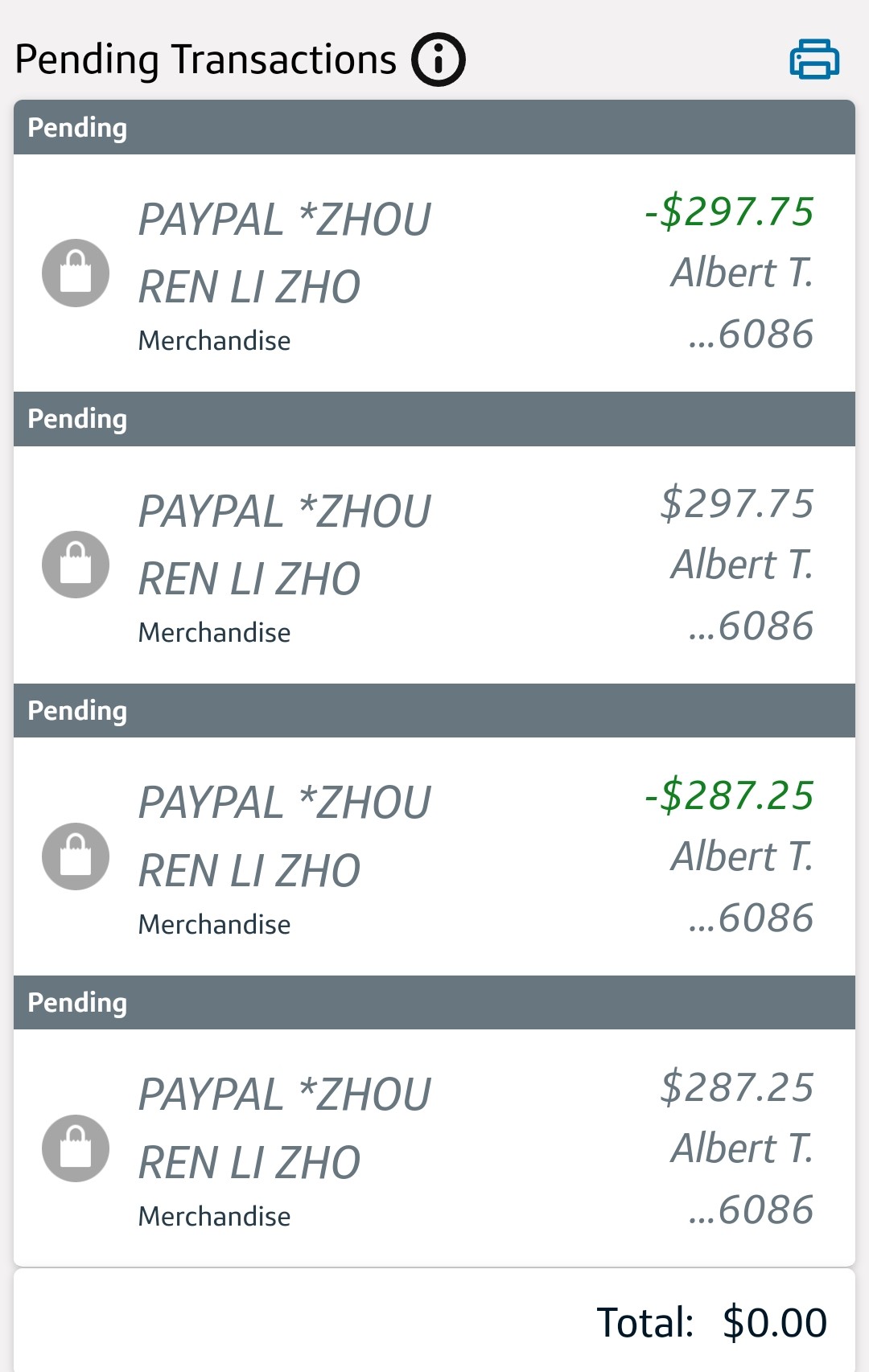Open the -$297.75 PayPal pending transaction

(x=434, y=273)
